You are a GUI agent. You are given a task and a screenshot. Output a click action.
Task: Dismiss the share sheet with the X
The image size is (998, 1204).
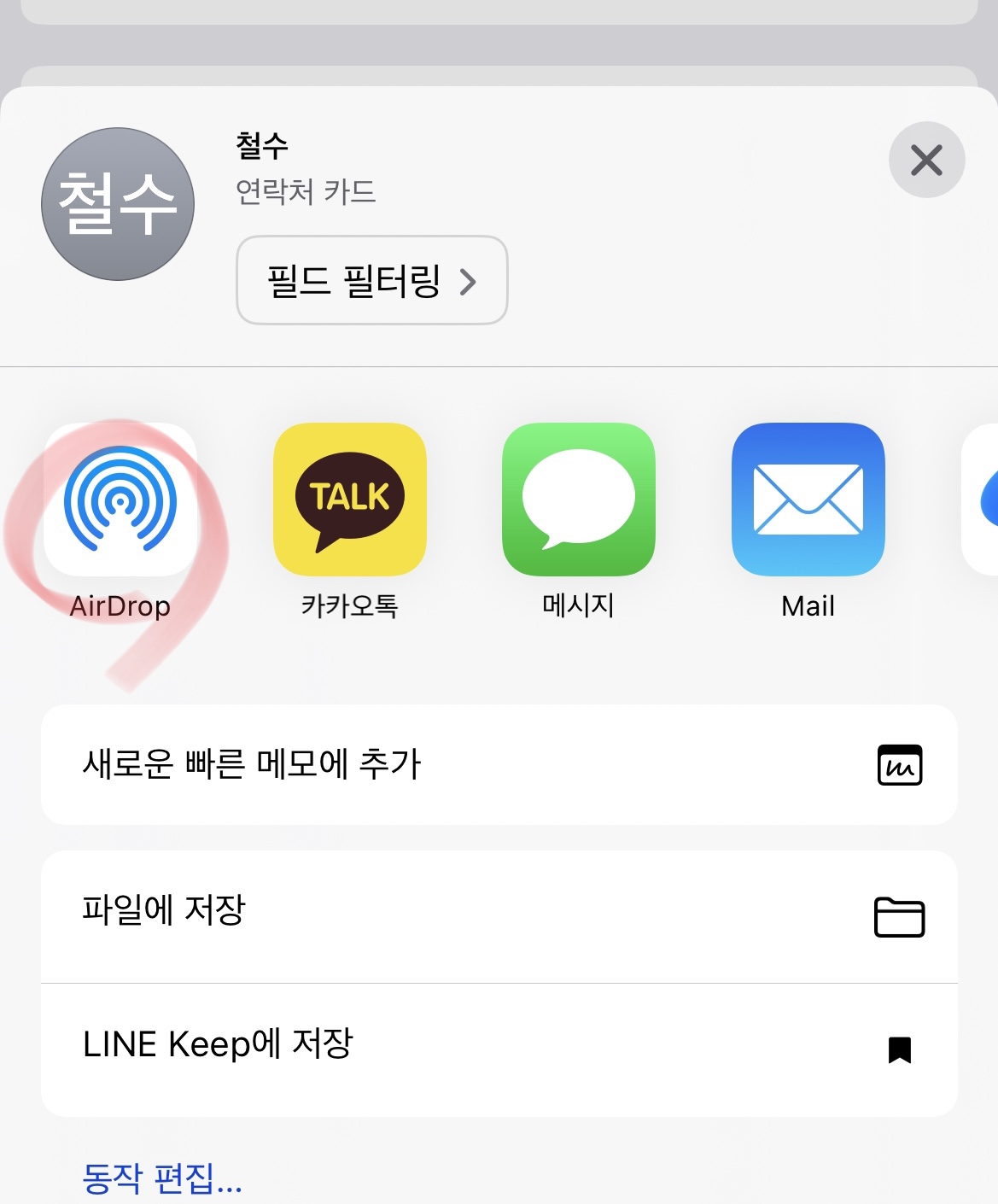coord(926,160)
